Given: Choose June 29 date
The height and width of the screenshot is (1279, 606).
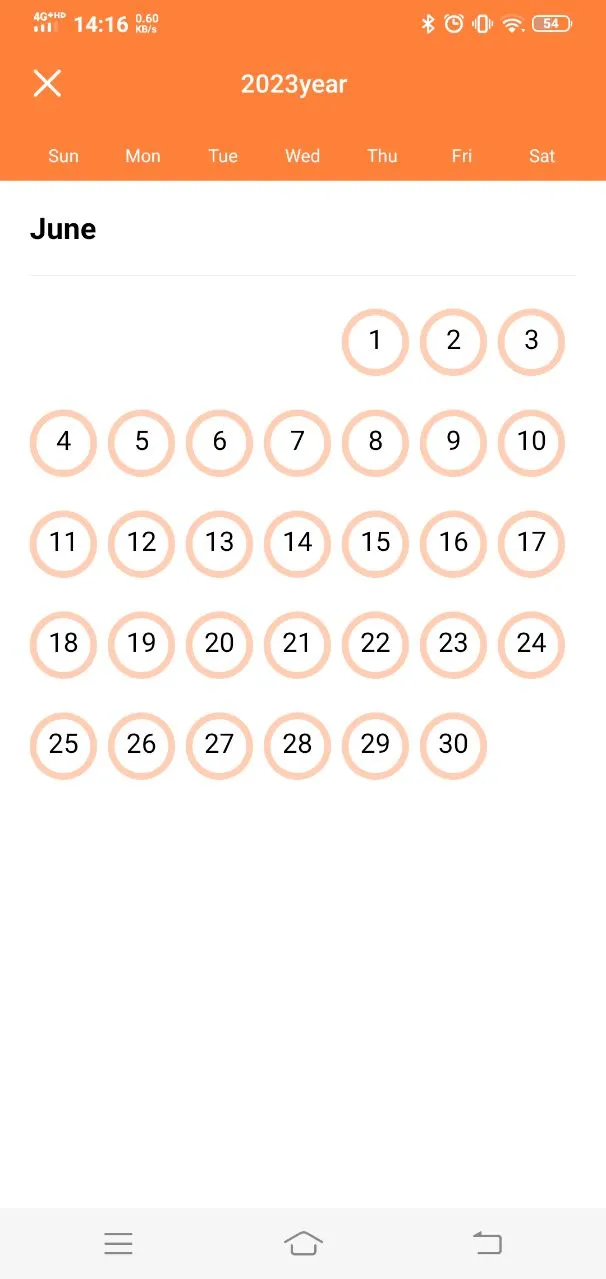Looking at the screenshot, I should coord(375,745).
